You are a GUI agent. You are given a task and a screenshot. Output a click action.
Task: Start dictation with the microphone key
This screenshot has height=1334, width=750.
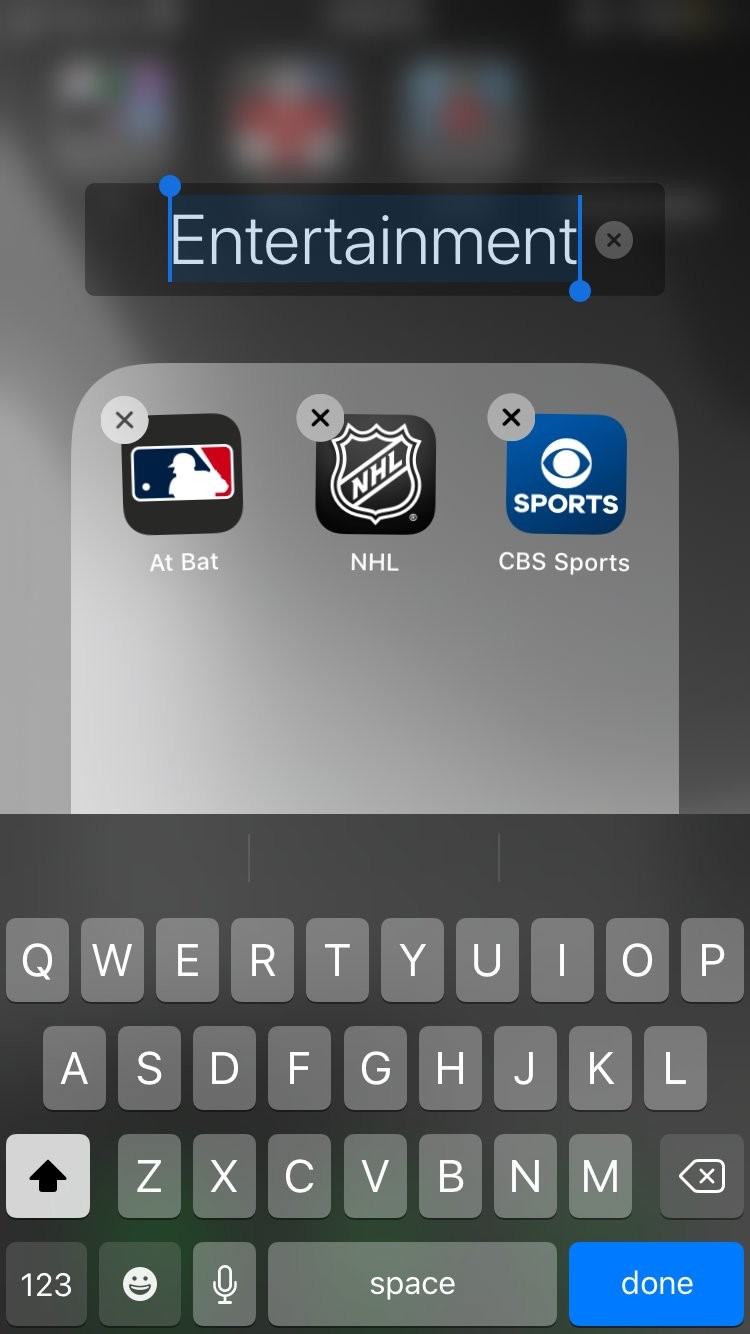point(224,1284)
